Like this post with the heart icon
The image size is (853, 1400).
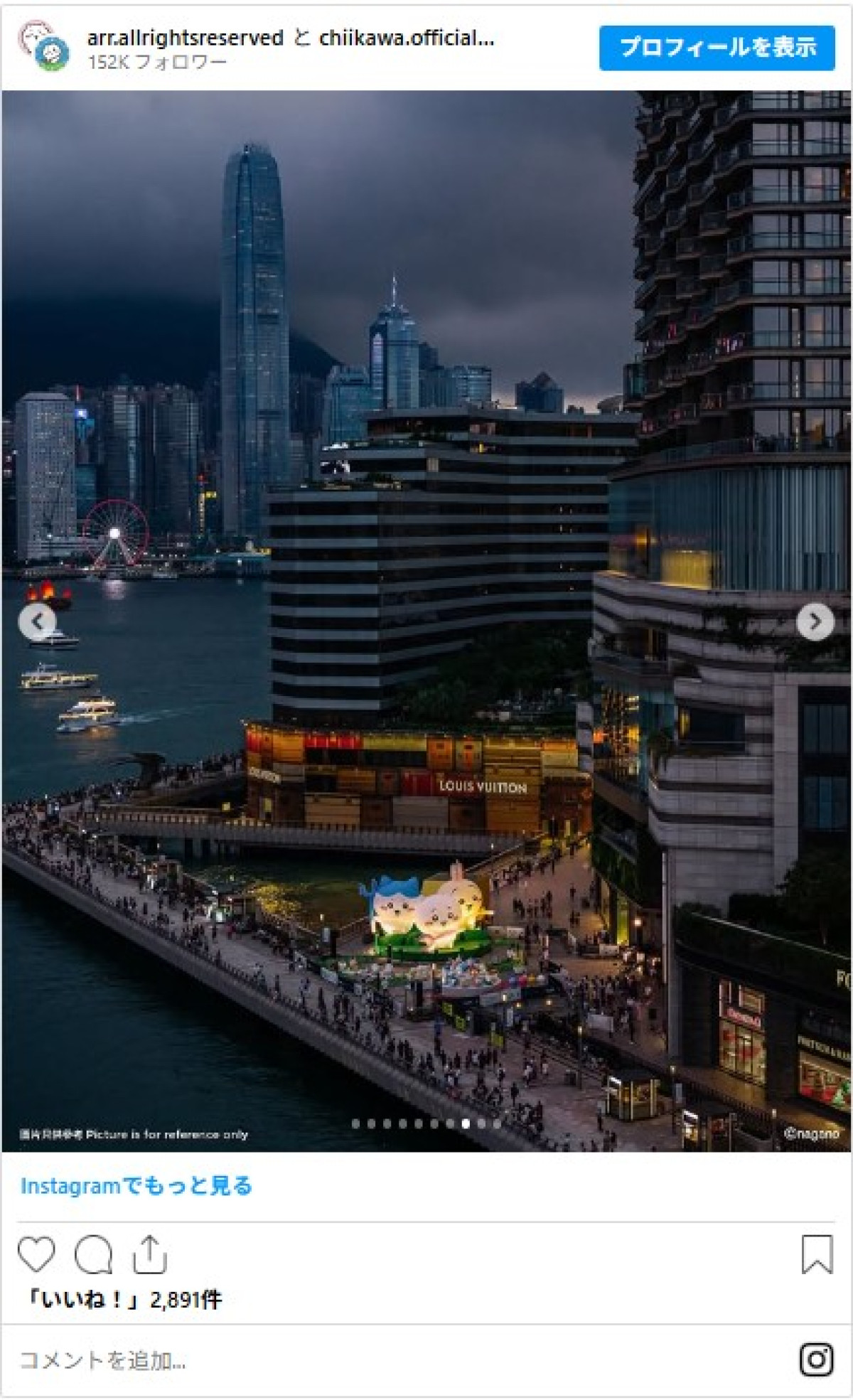(x=36, y=1255)
